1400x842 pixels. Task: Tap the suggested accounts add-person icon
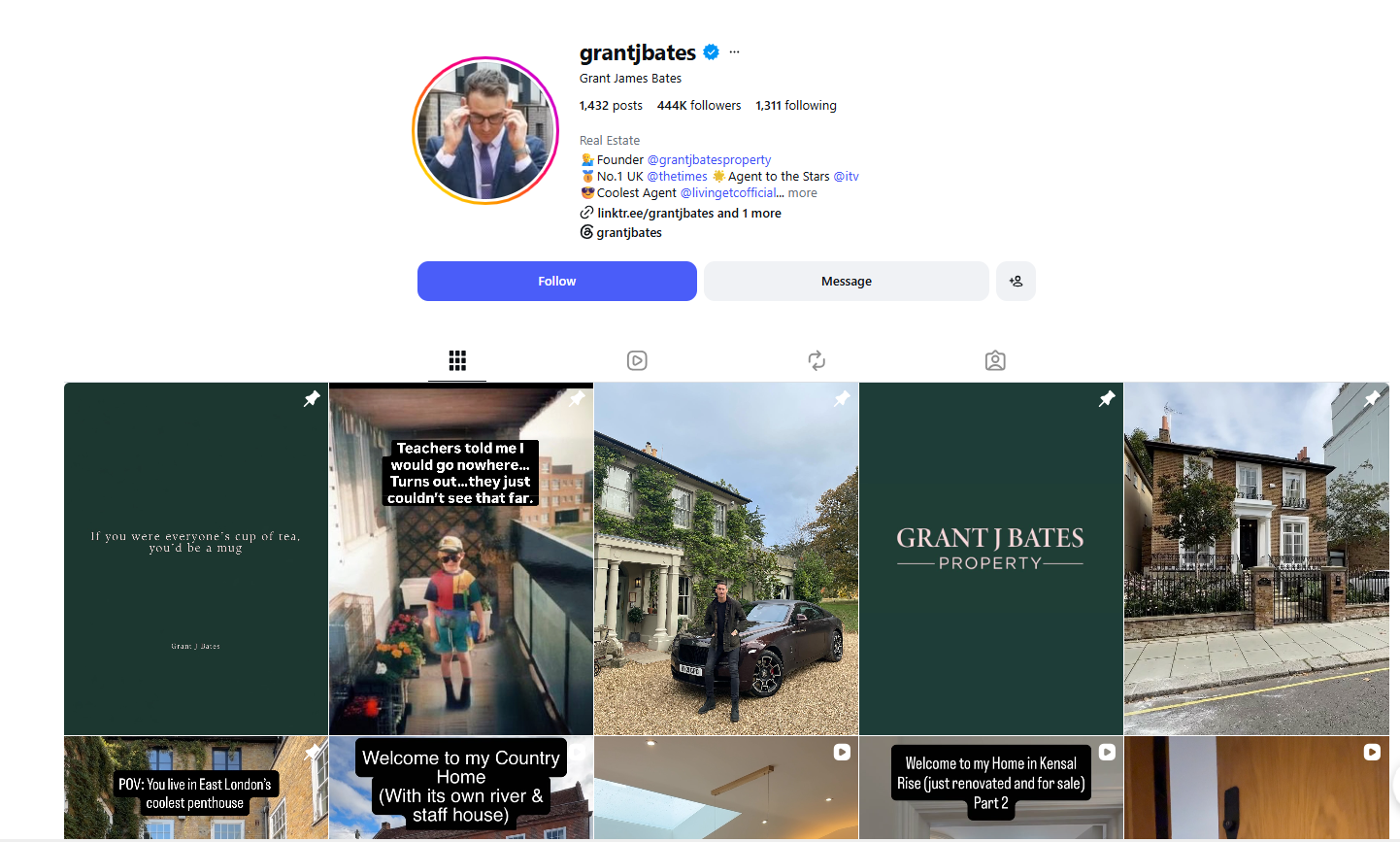click(1016, 281)
